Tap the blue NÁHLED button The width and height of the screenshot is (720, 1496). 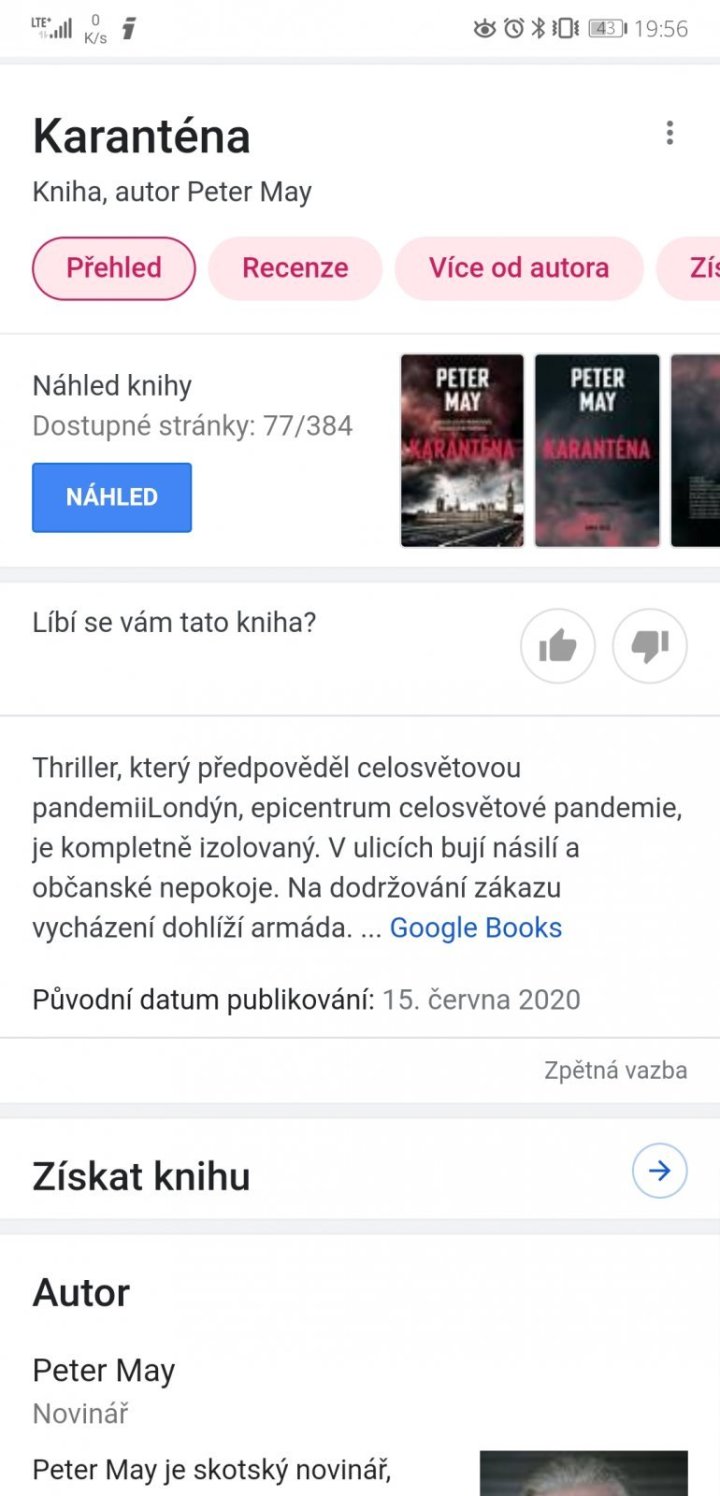tap(112, 497)
